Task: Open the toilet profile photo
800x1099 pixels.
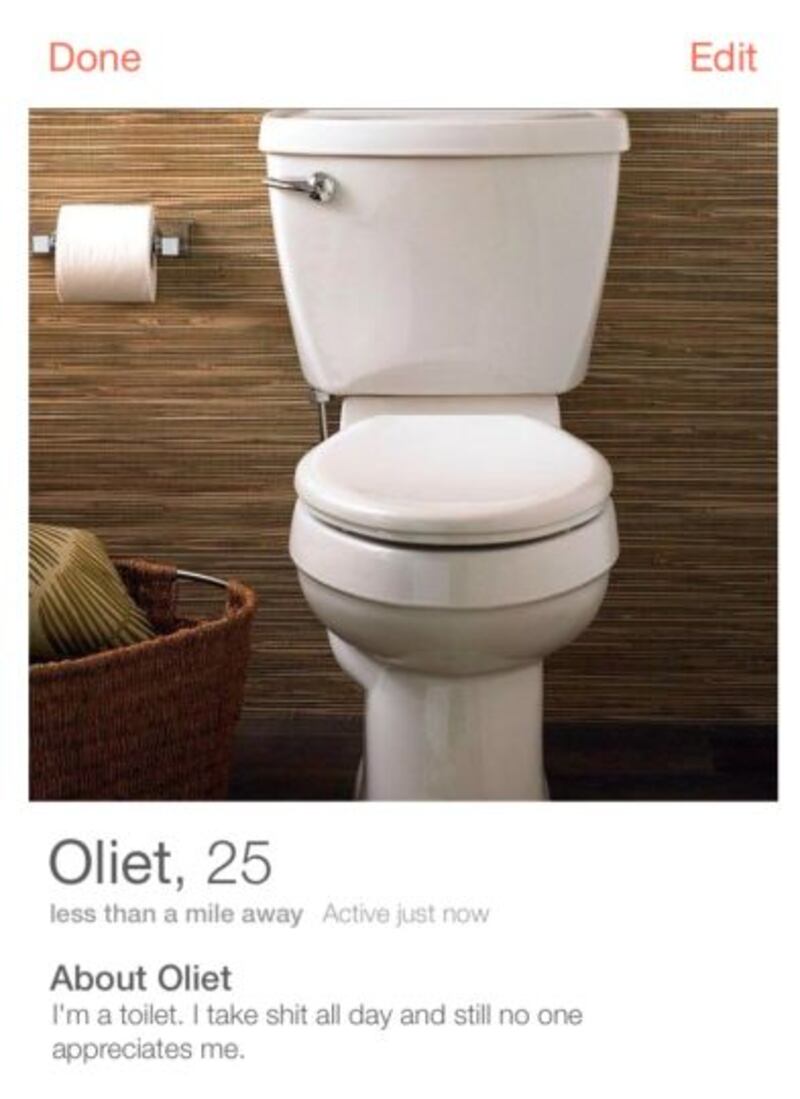Action: point(403,455)
